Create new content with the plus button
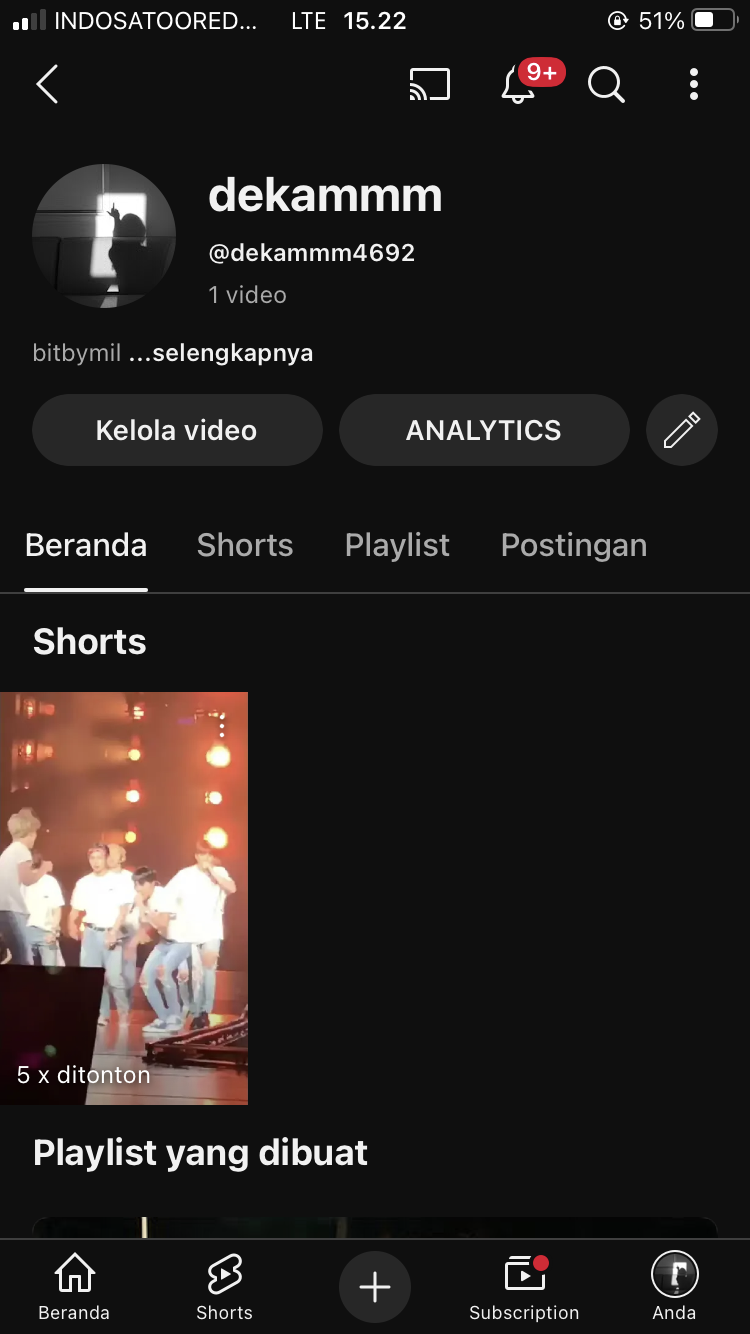Screen dimensions: 750x1334 [x=375, y=1287]
